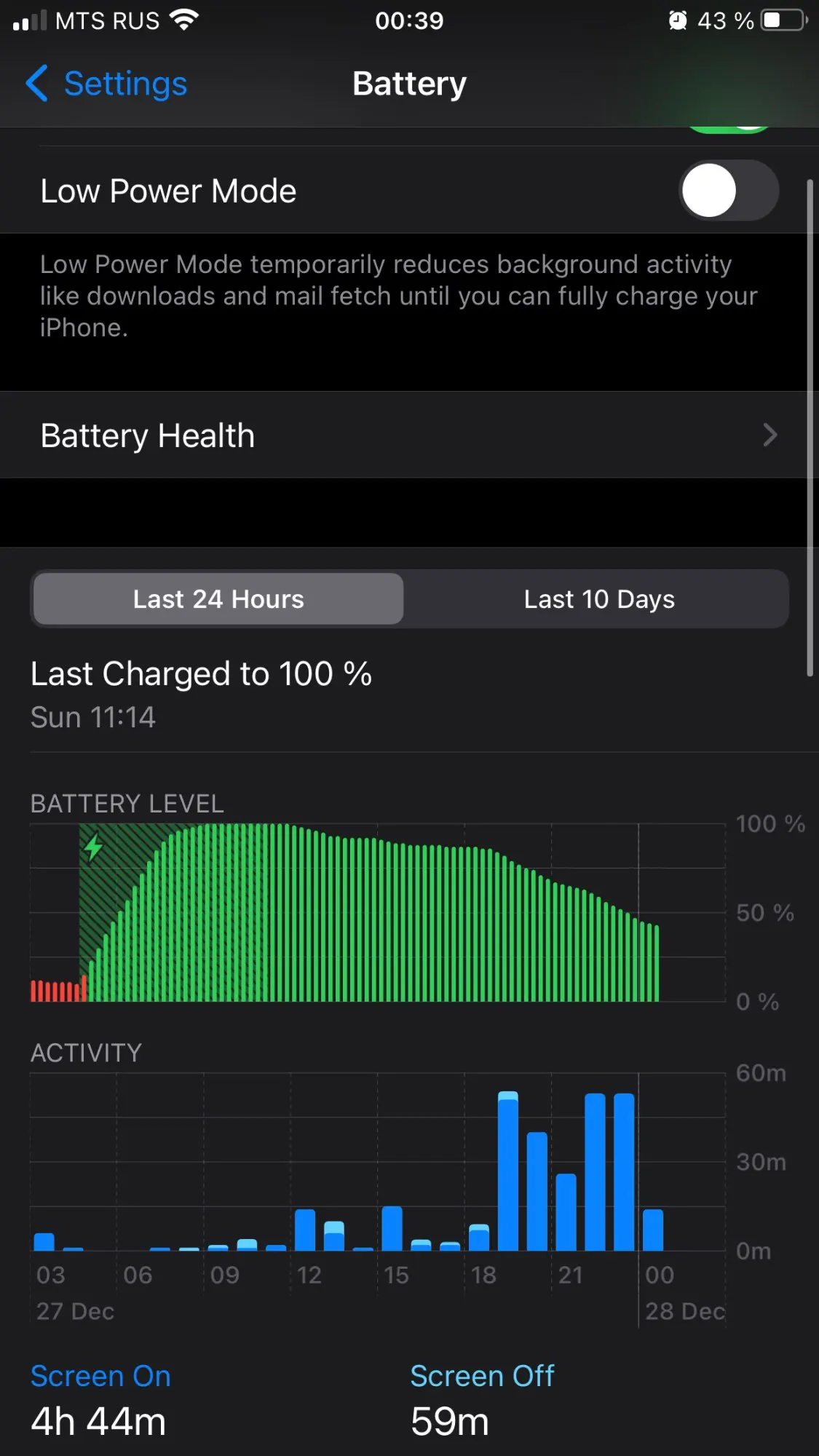The image size is (819, 1456).
Task: Select the 18 o'clock bar in Activity chart
Action: point(479,1238)
